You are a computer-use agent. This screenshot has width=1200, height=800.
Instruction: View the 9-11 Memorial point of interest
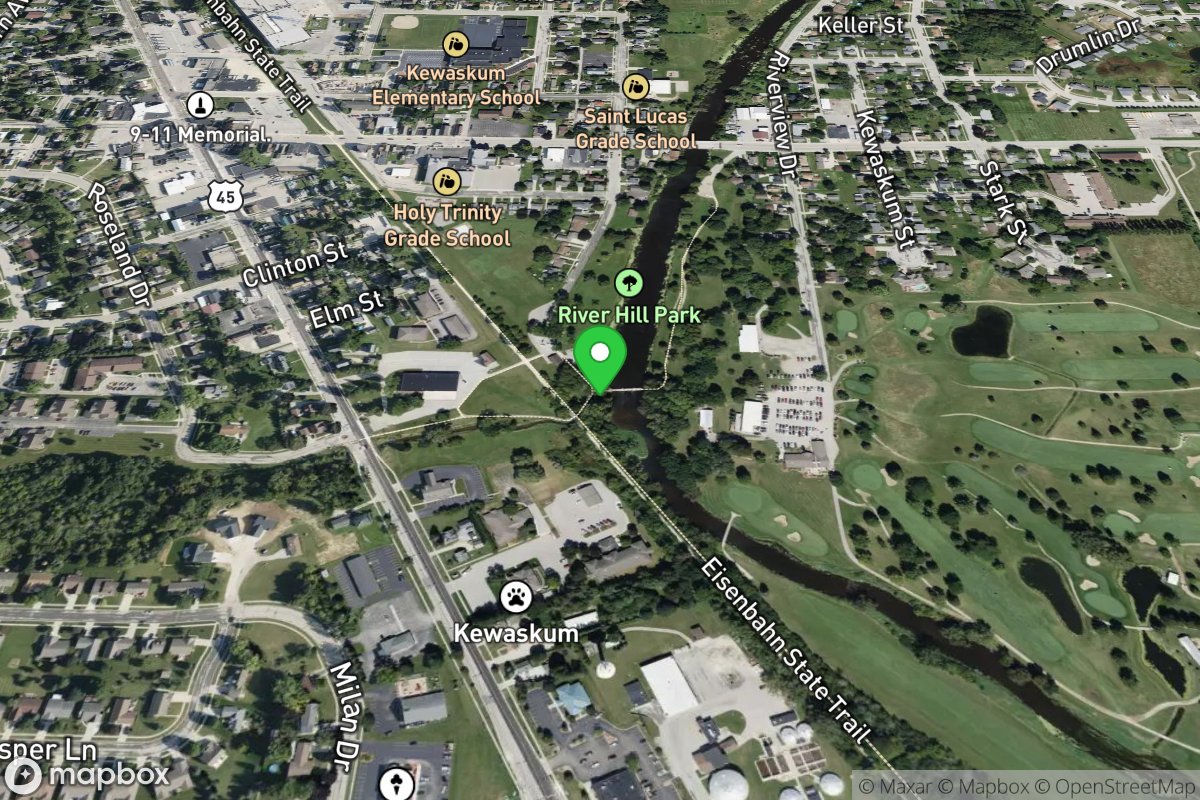point(200,105)
